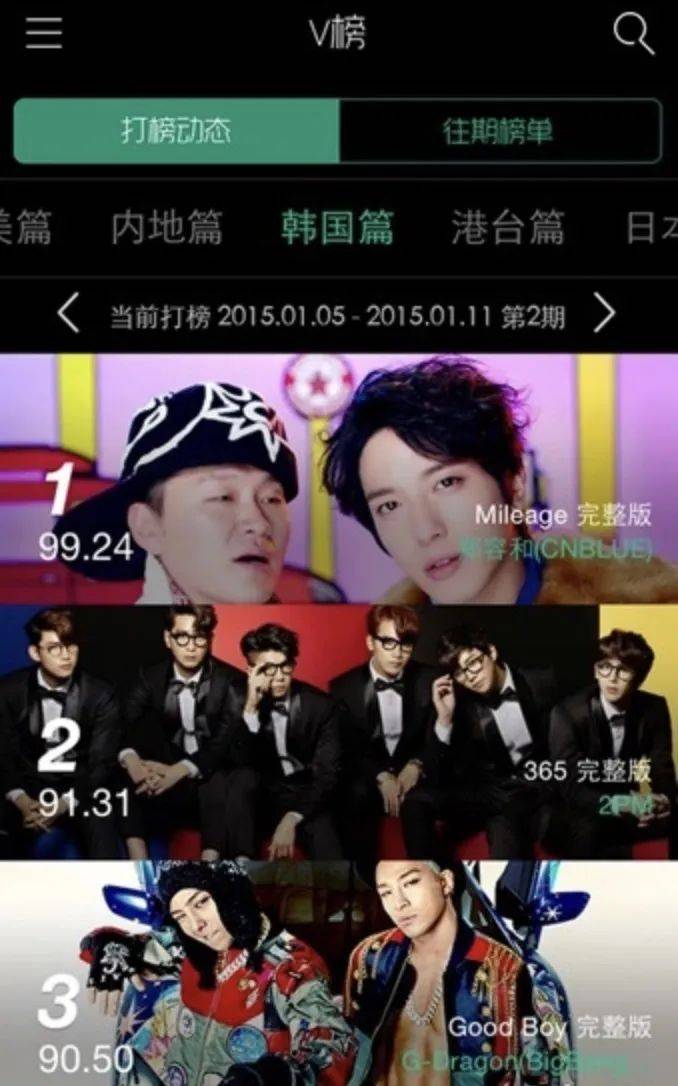Select the 内地篇 category
Screen dimensions: 678x1086
click(167, 227)
